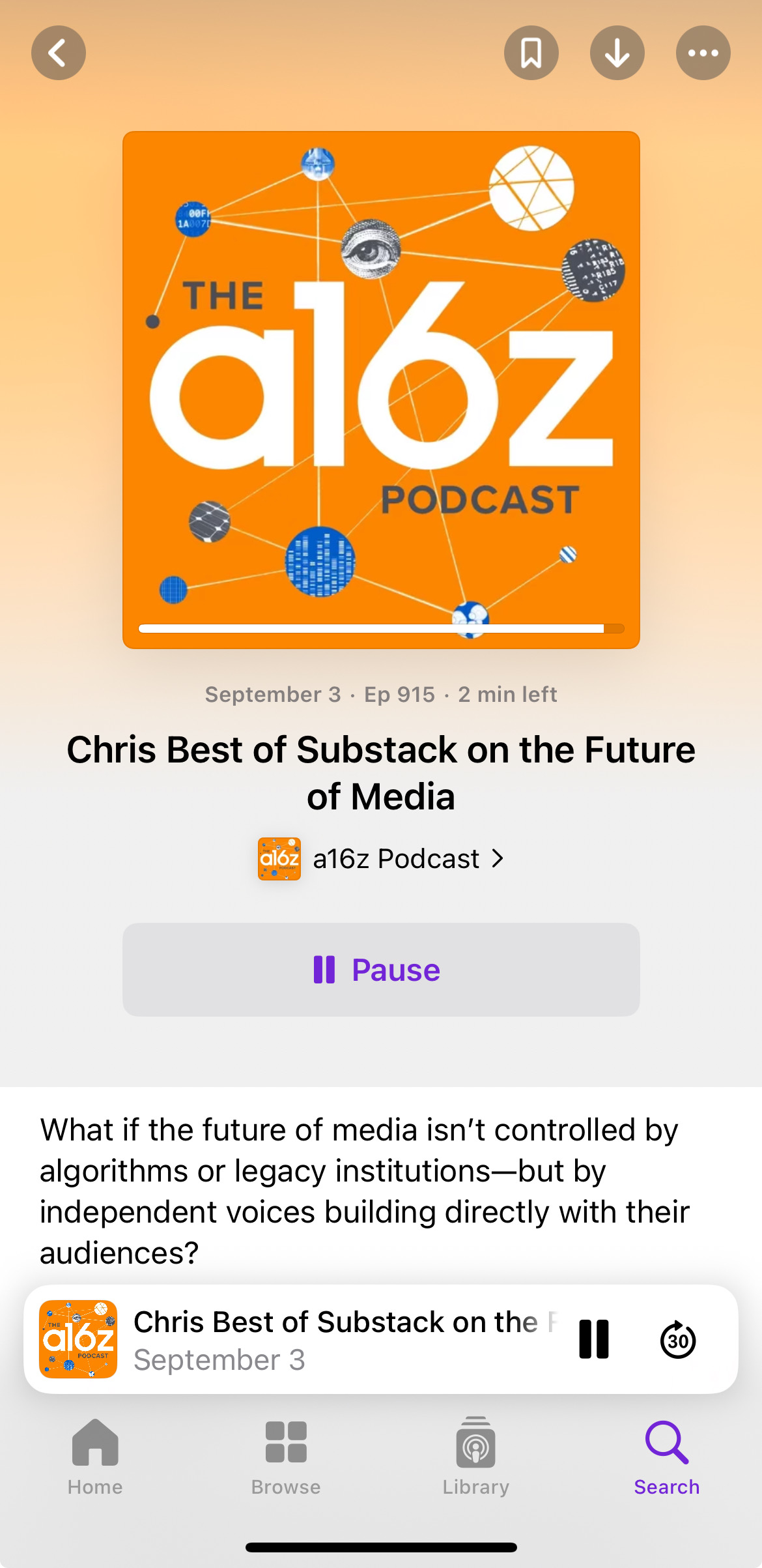Switch to the Library tab

476,1457
